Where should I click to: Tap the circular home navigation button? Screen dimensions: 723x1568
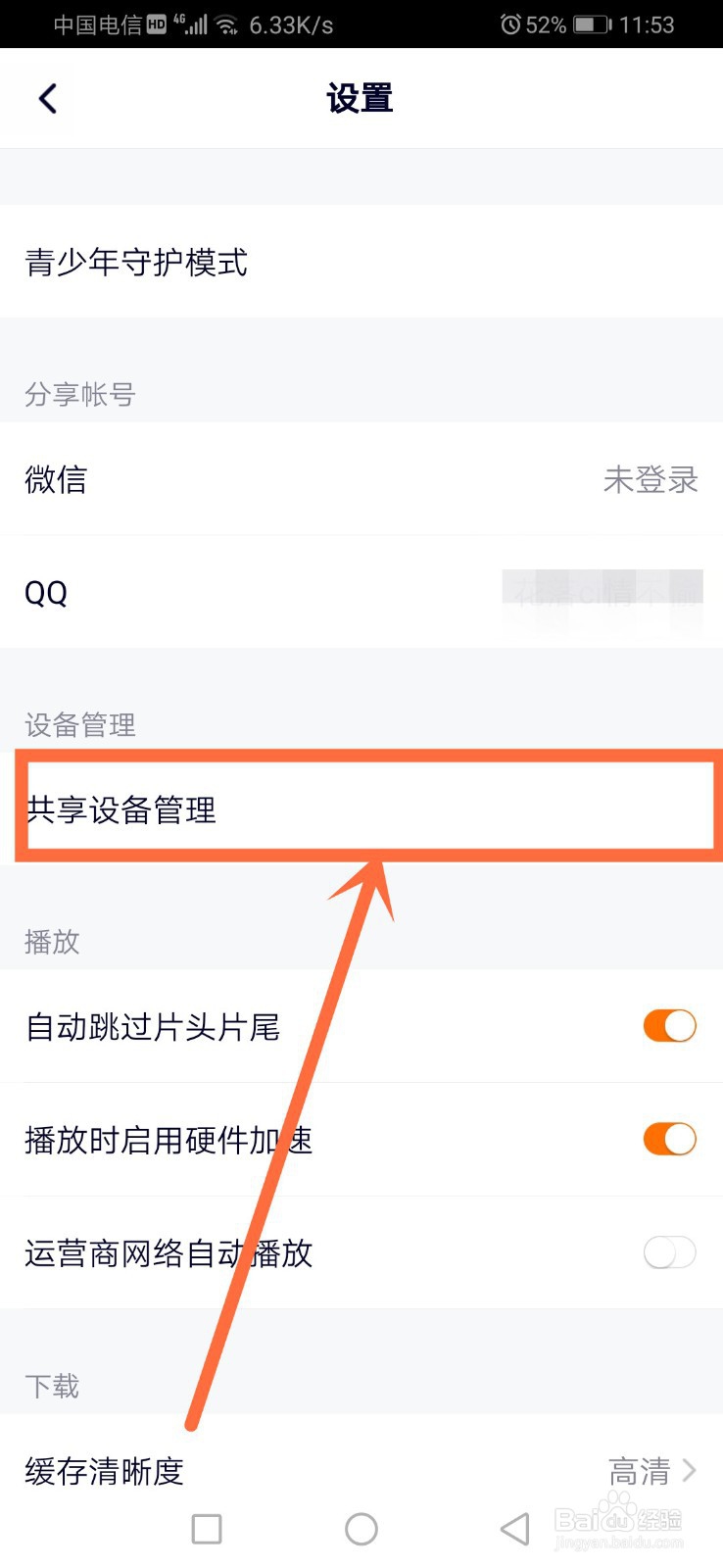point(361,1528)
